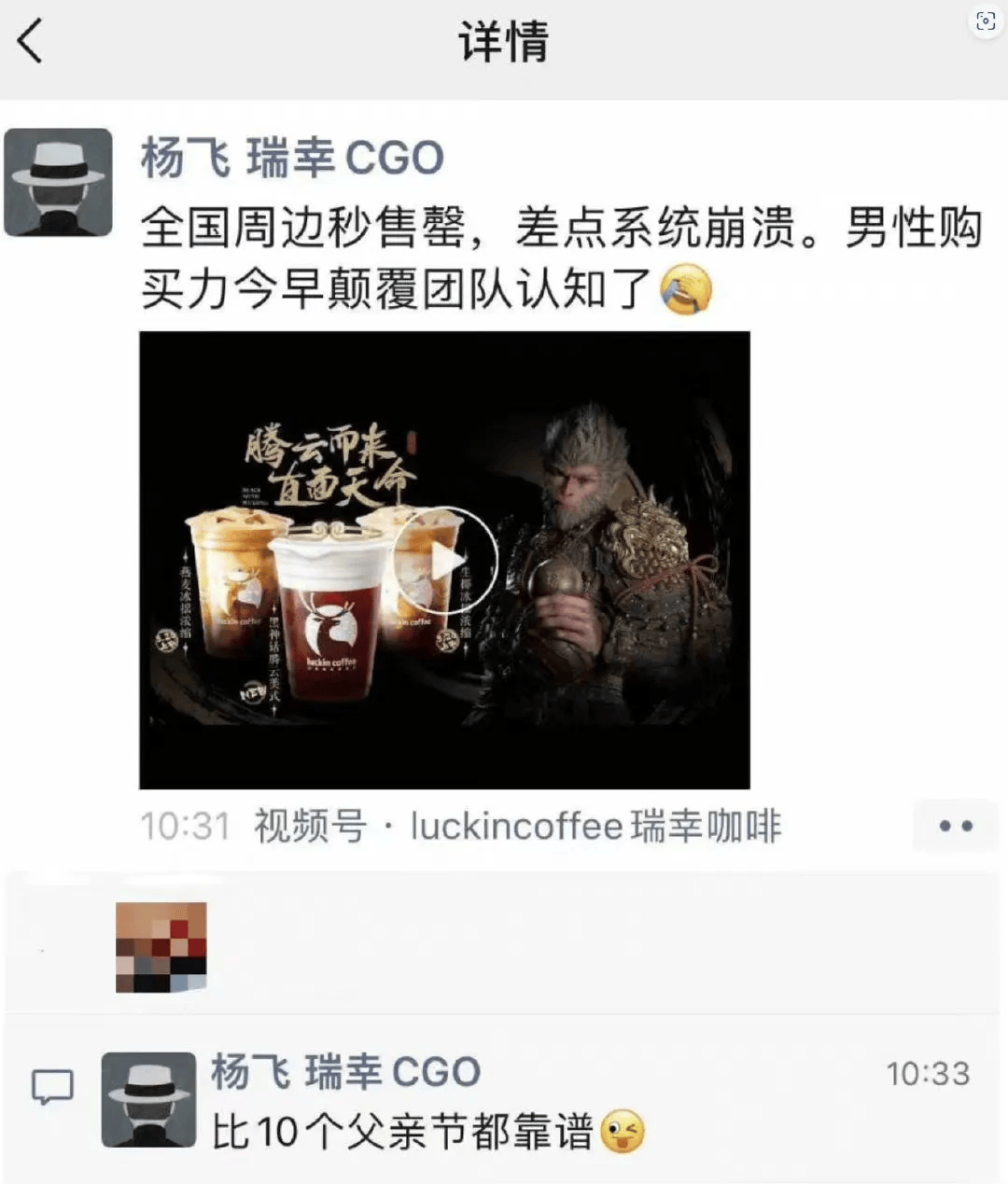
Task: Open the 杨飞 瑞幸 CGO name link
Action: pos(292,158)
